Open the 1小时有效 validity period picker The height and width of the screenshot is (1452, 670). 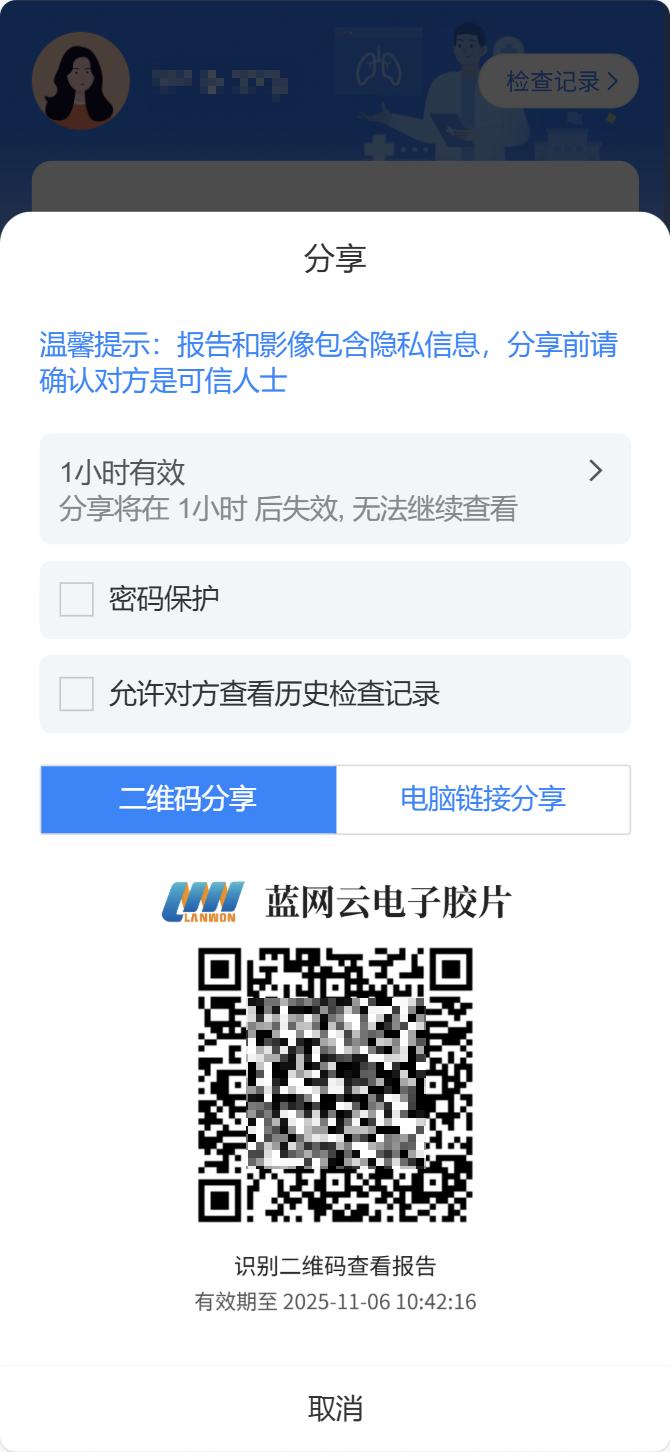pos(335,489)
